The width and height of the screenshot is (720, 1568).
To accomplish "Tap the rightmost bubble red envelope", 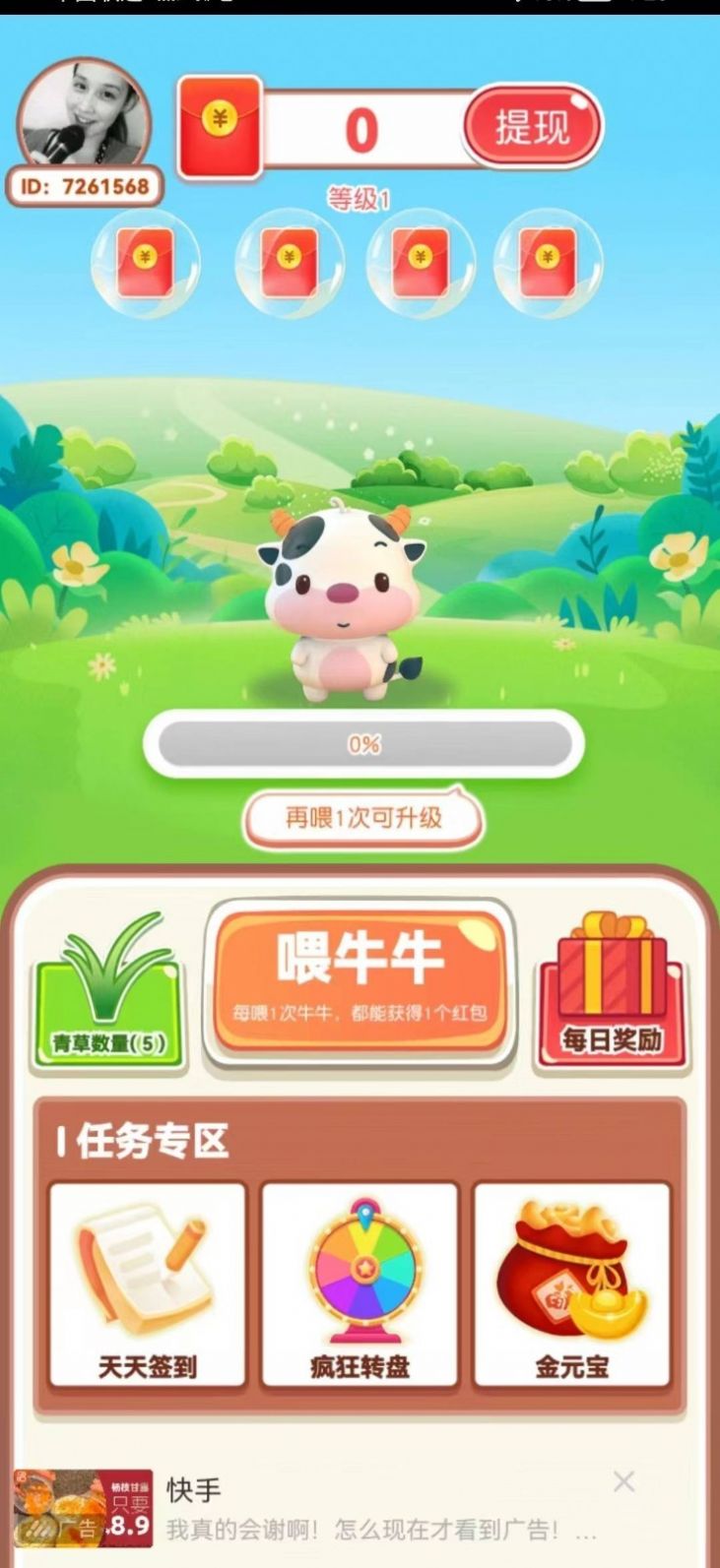I will coord(549,261).
